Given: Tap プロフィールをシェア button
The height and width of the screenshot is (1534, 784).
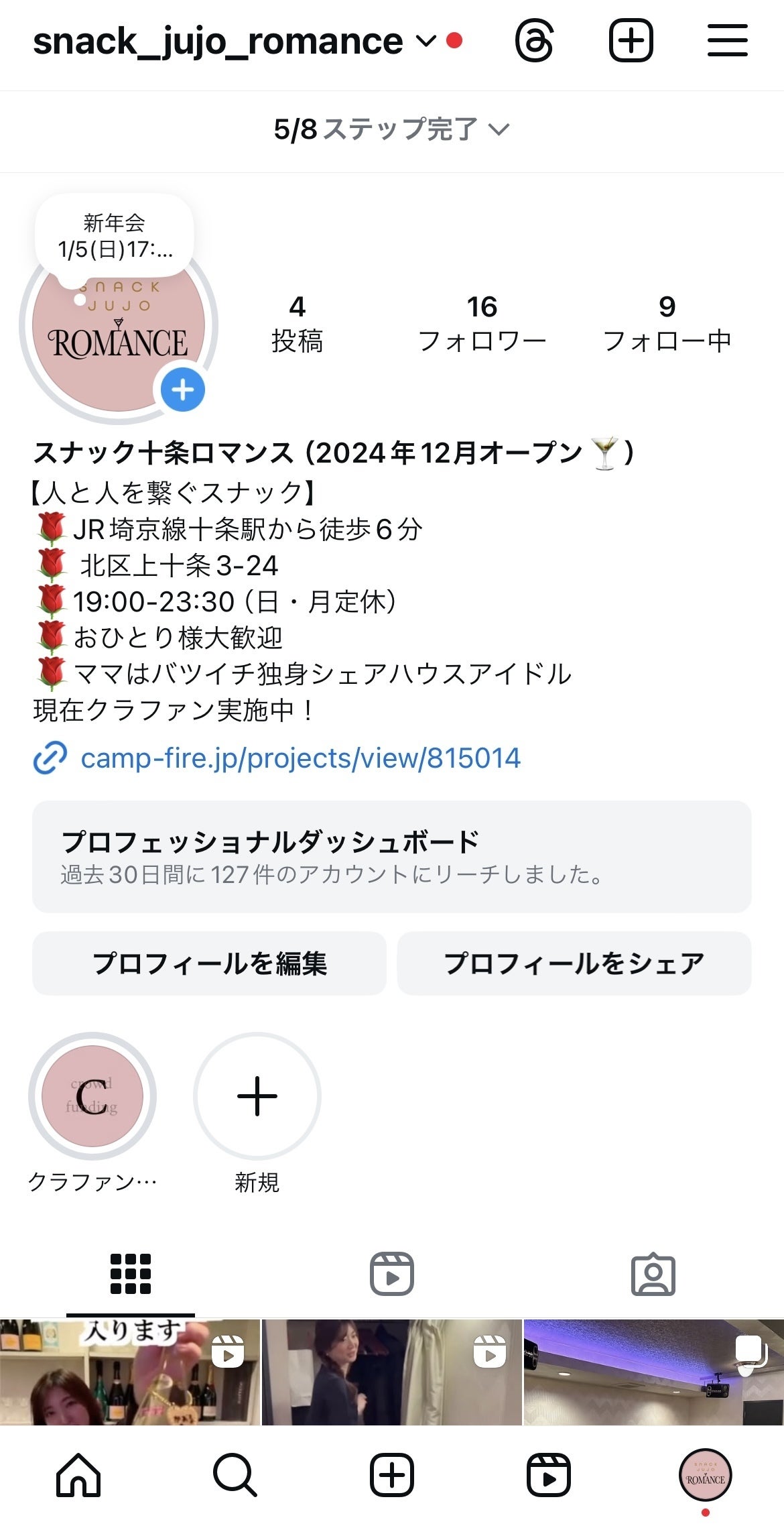Looking at the screenshot, I should pos(574,963).
